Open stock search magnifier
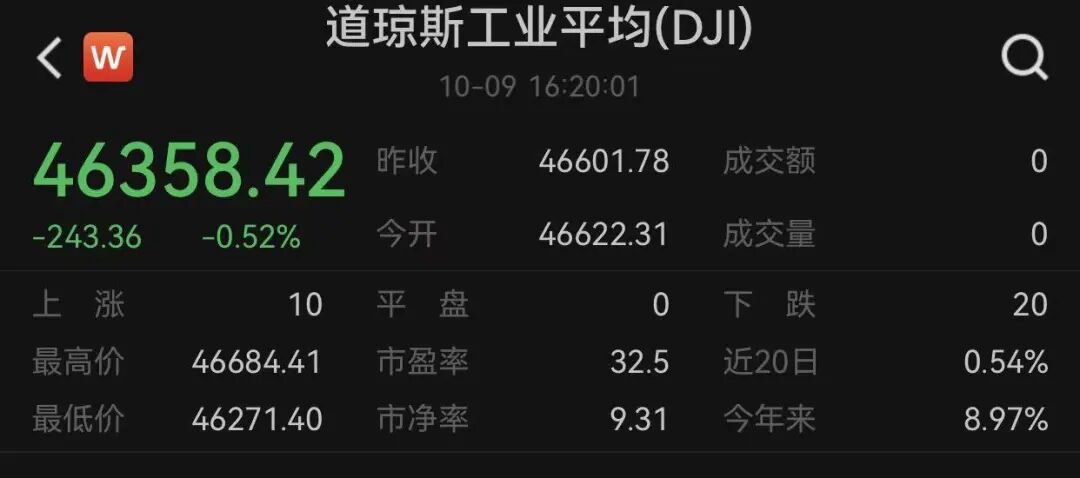1080x478 pixels. coord(1023,58)
